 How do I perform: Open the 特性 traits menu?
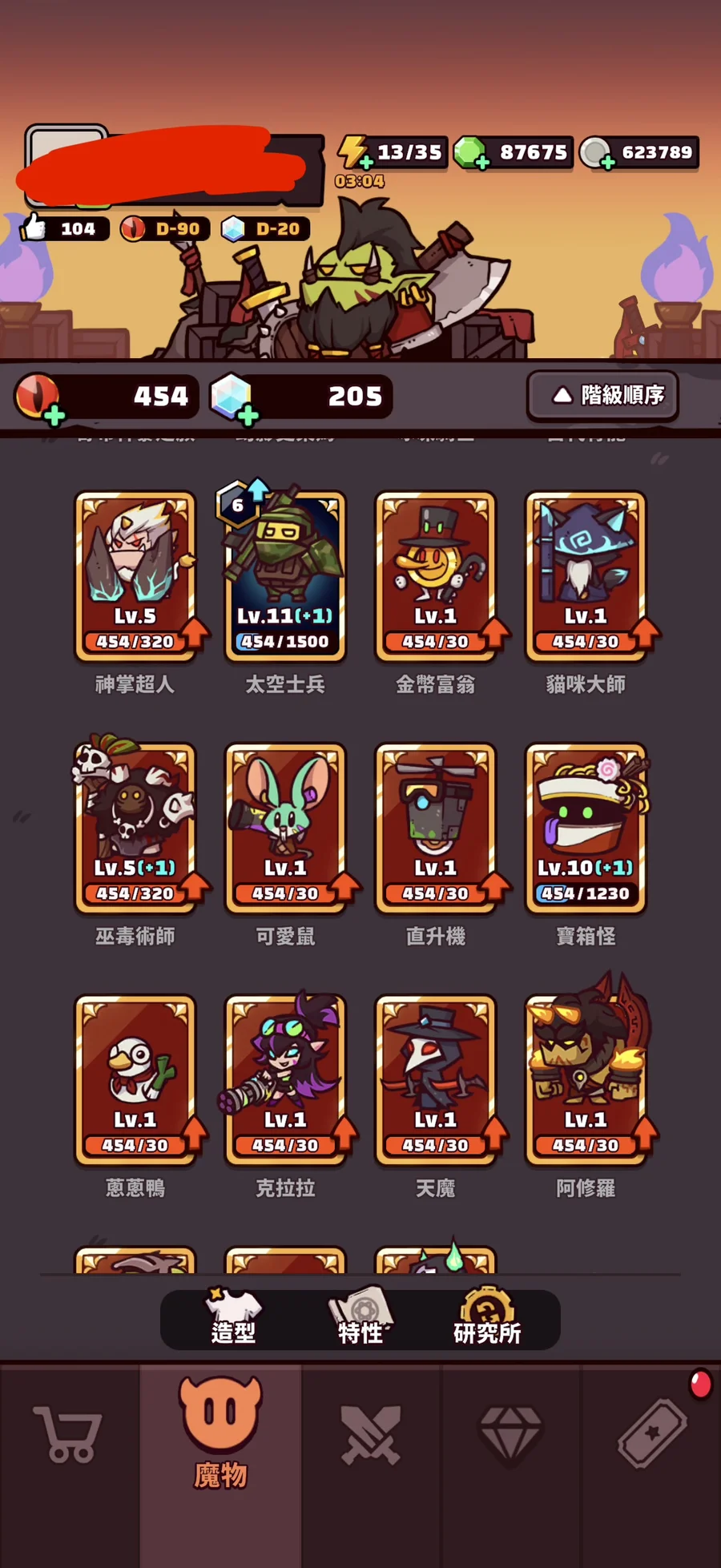(x=360, y=1319)
